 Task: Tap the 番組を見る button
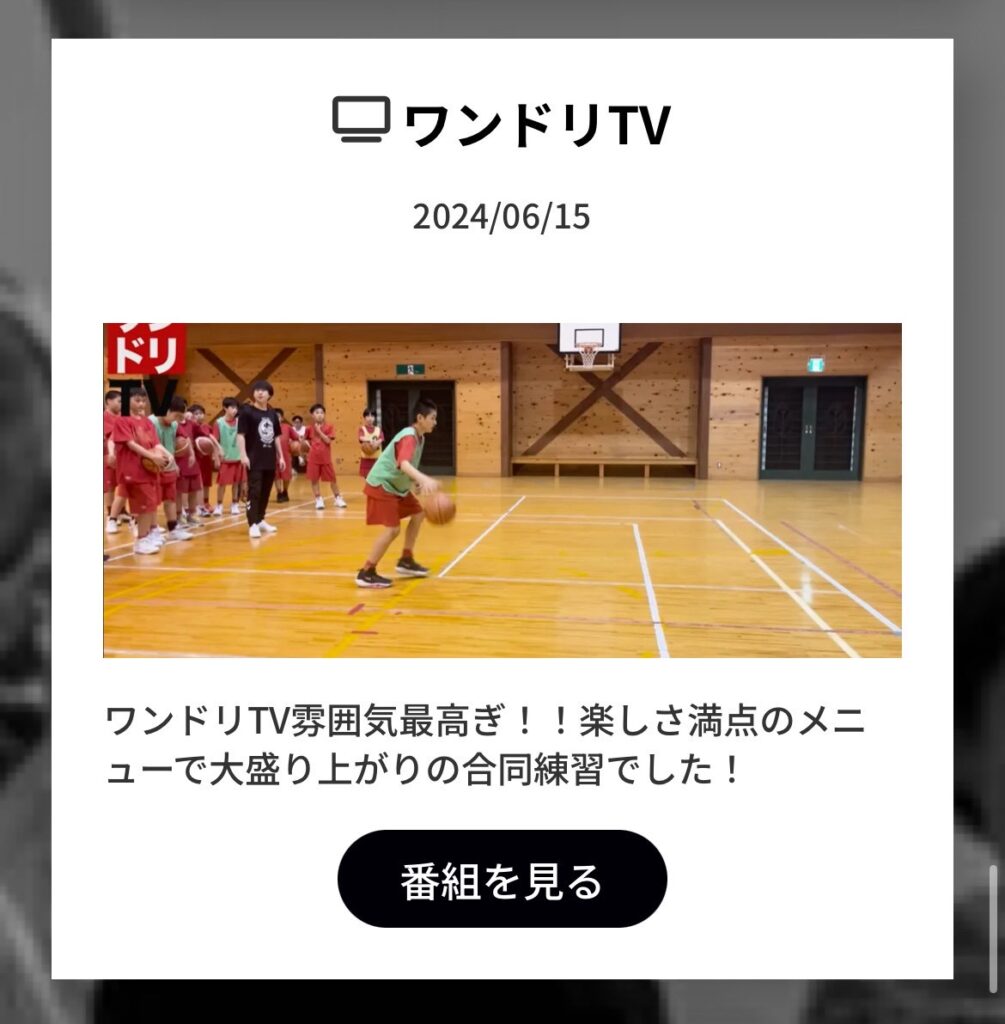tap(502, 879)
